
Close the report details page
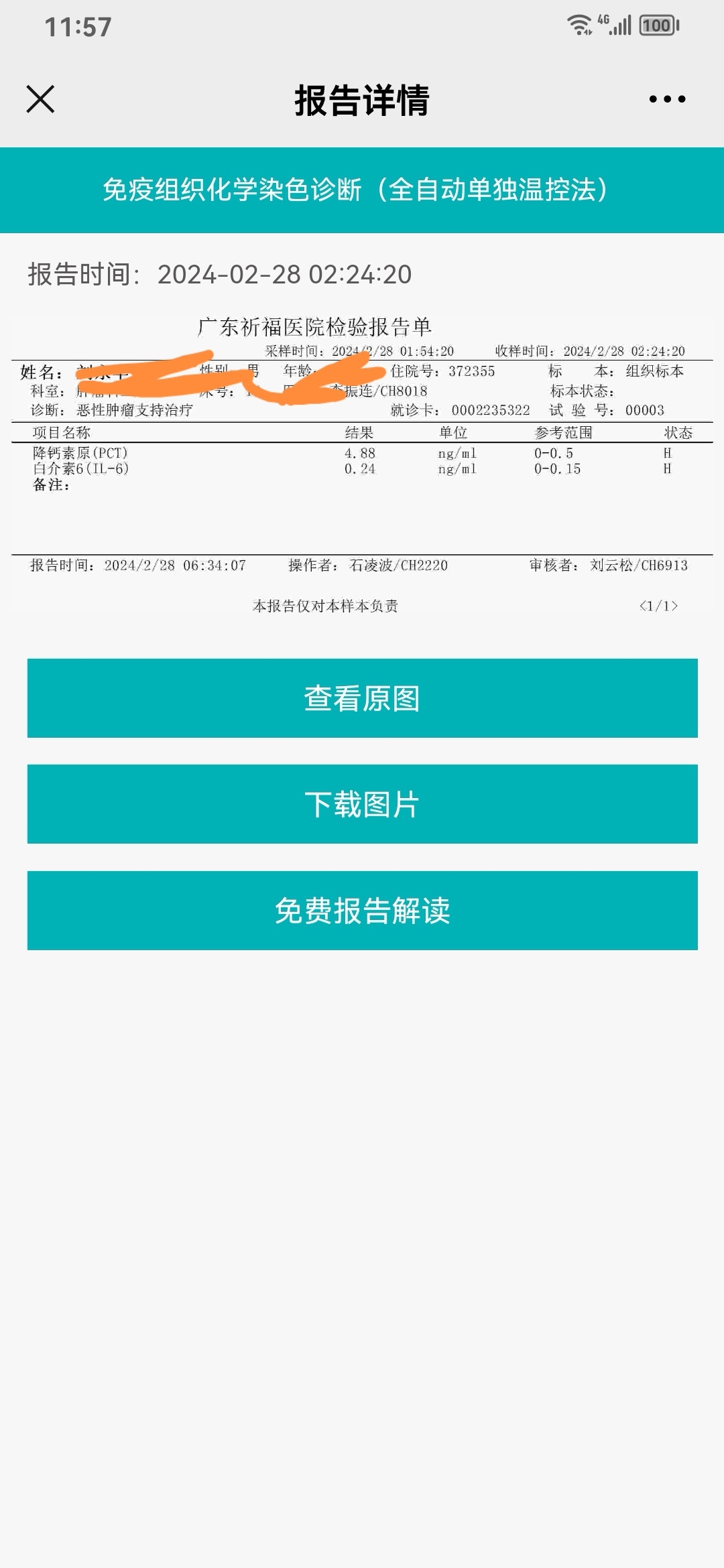(x=40, y=99)
